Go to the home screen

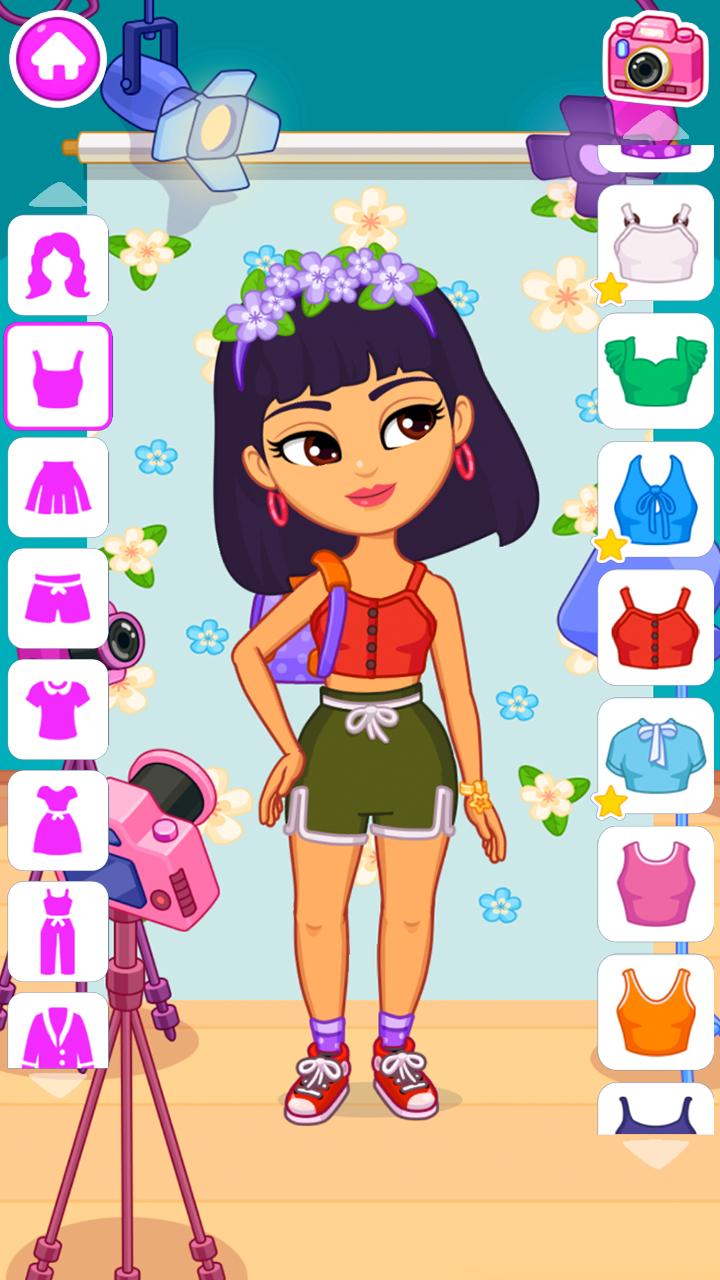(x=57, y=58)
